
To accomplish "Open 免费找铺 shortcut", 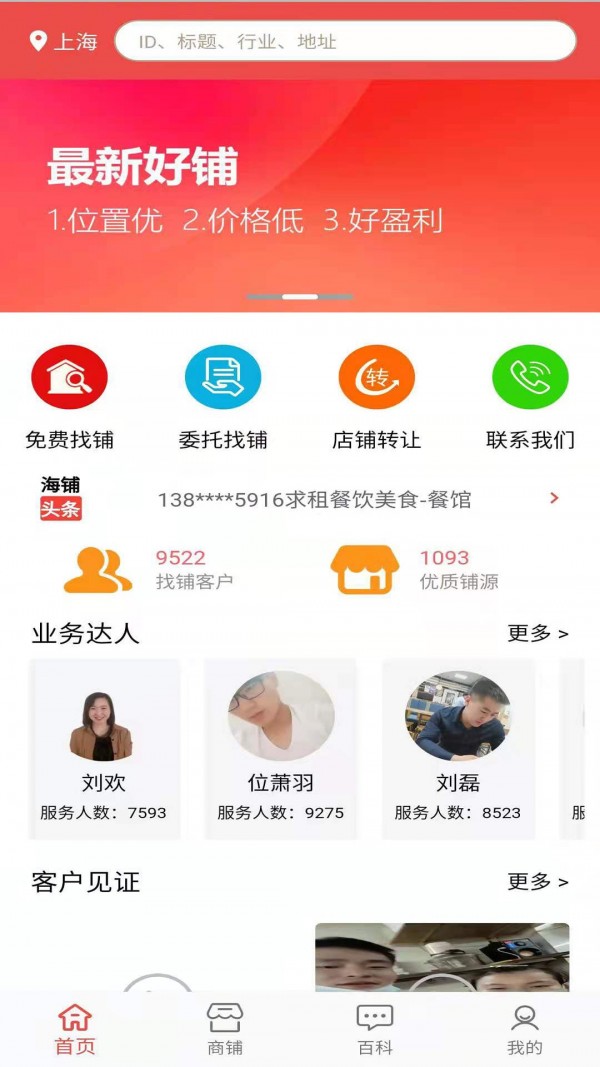I will pos(69,397).
